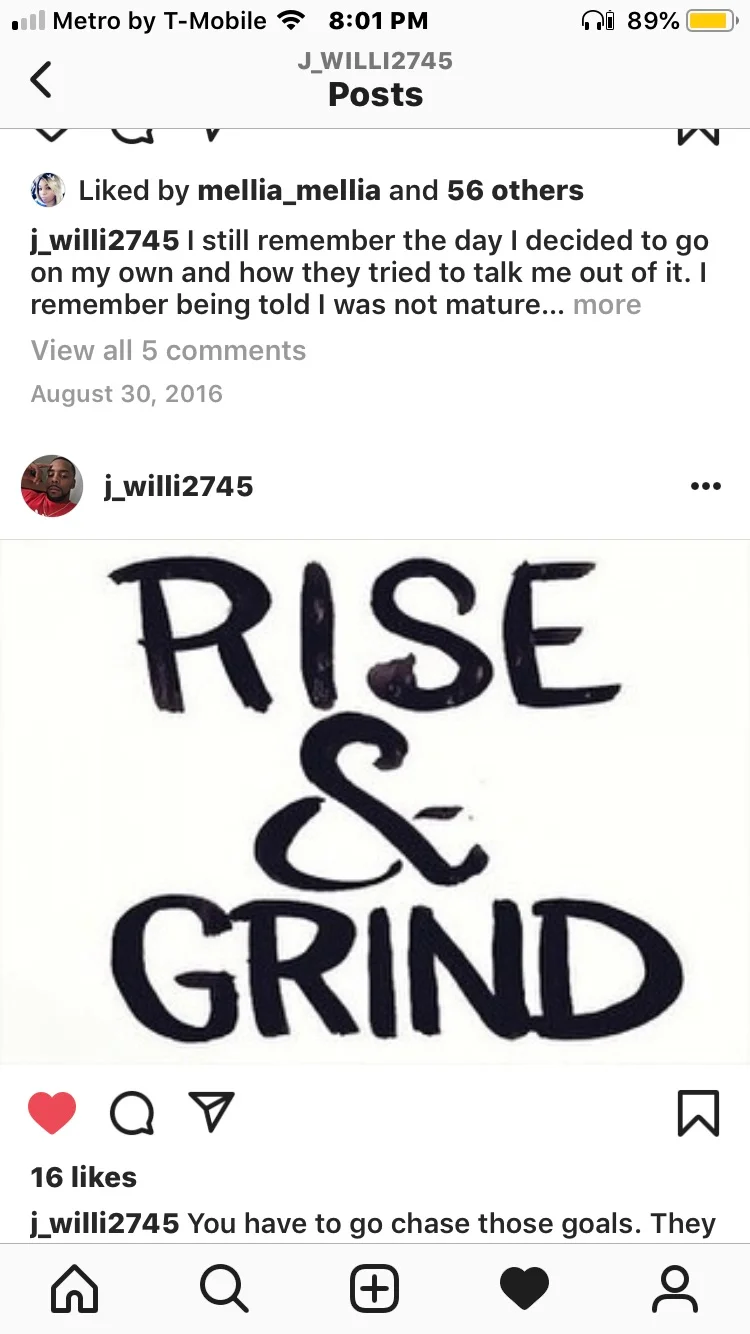
Task: Go to the Home feed tab
Action: [75, 1288]
